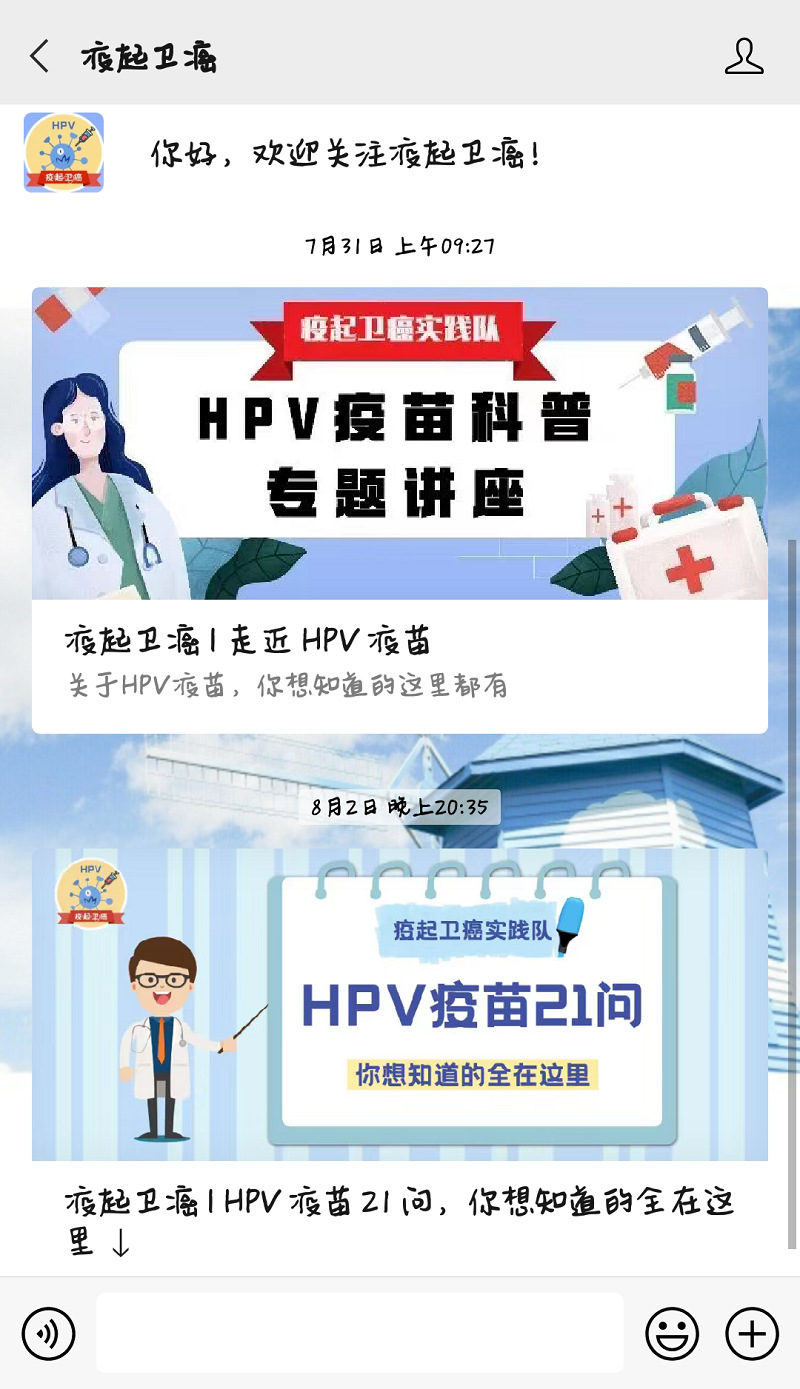Open more attachment options plus icon
This screenshot has width=800, height=1389.
pos(752,1333)
